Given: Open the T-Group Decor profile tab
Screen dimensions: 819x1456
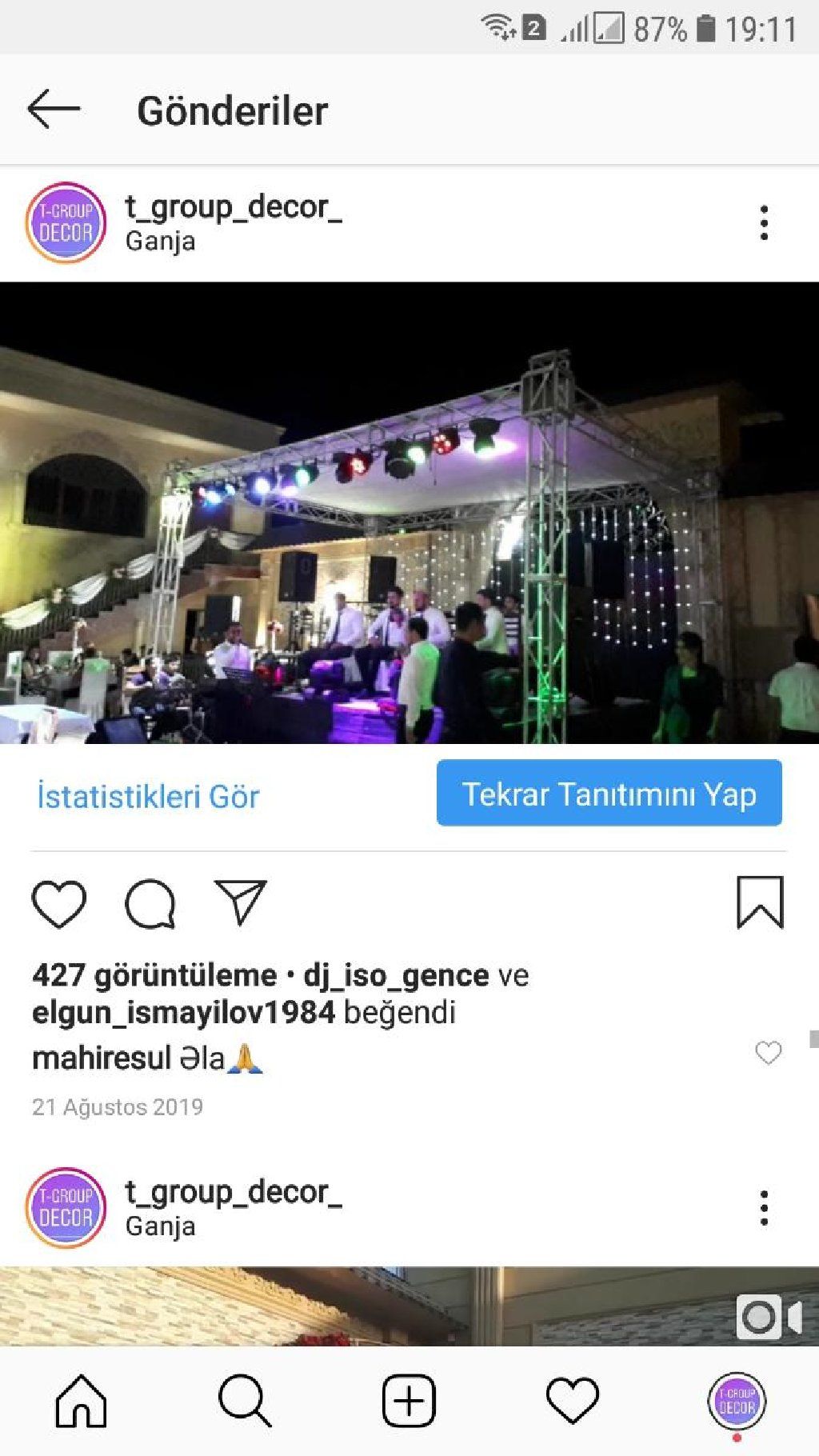Looking at the screenshot, I should (x=737, y=1401).
